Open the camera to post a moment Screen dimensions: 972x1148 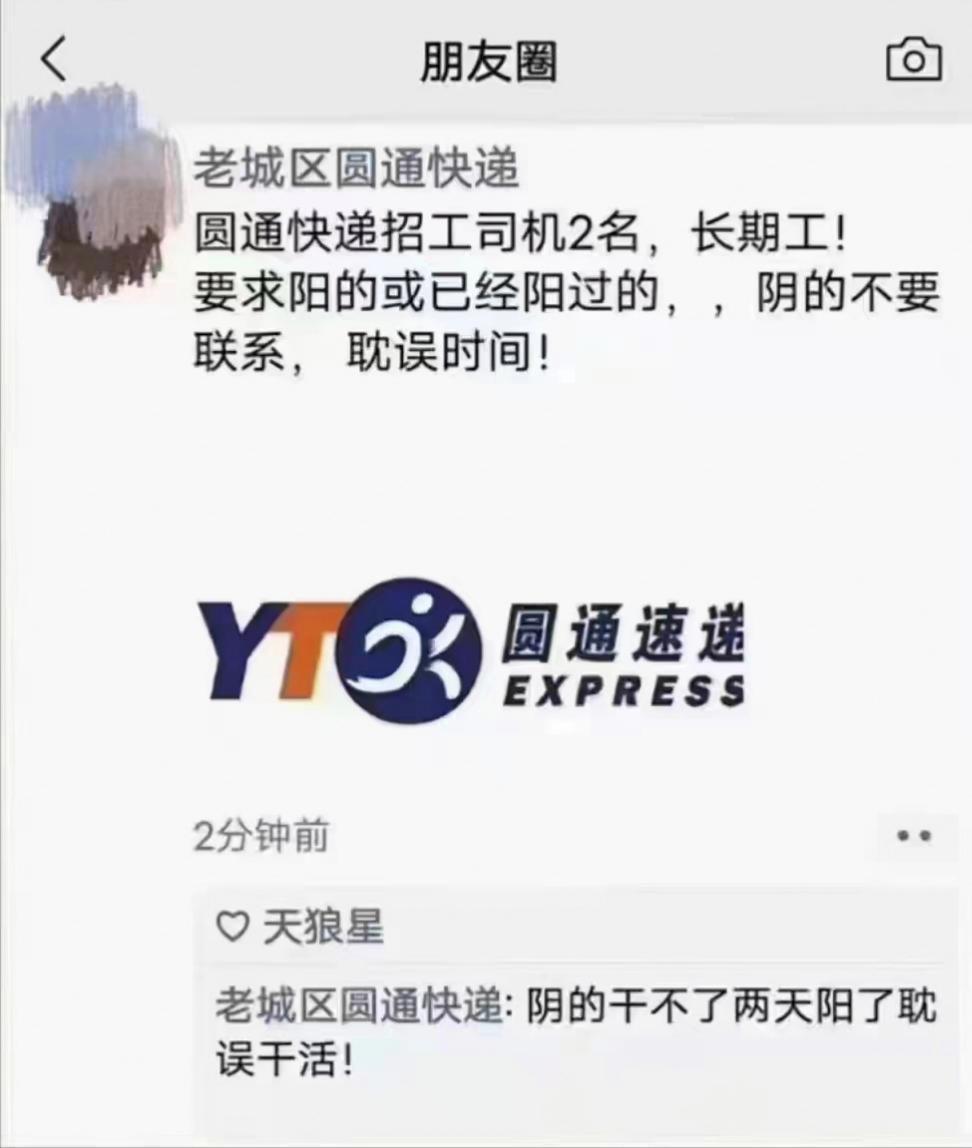click(x=913, y=60)
